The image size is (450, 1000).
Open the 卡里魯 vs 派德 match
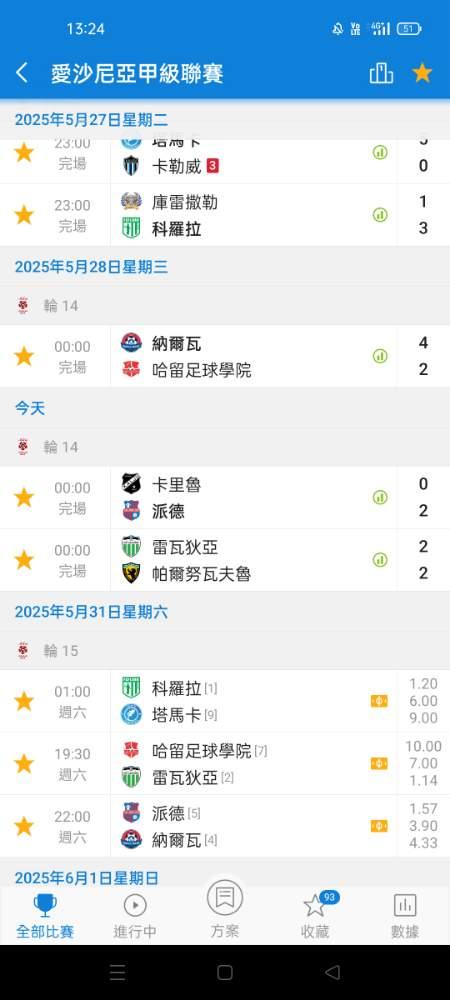[x=225, y=497]
